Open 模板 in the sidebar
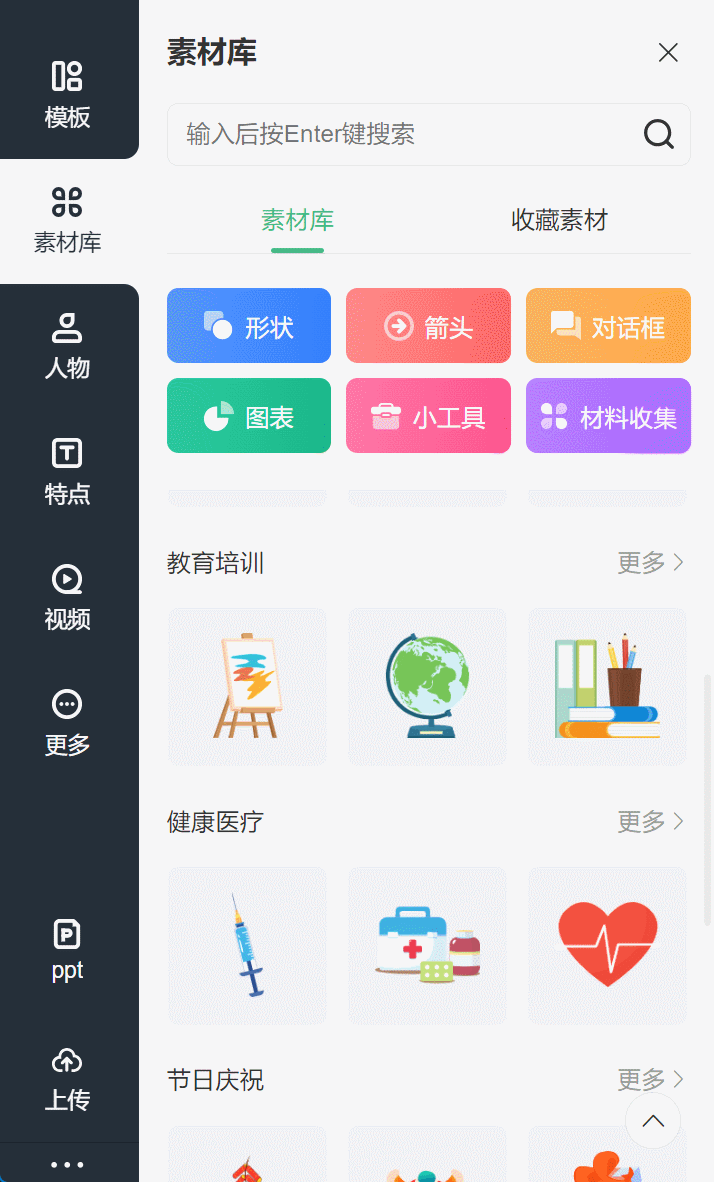 pyautogui.click(x=67, y=95)
